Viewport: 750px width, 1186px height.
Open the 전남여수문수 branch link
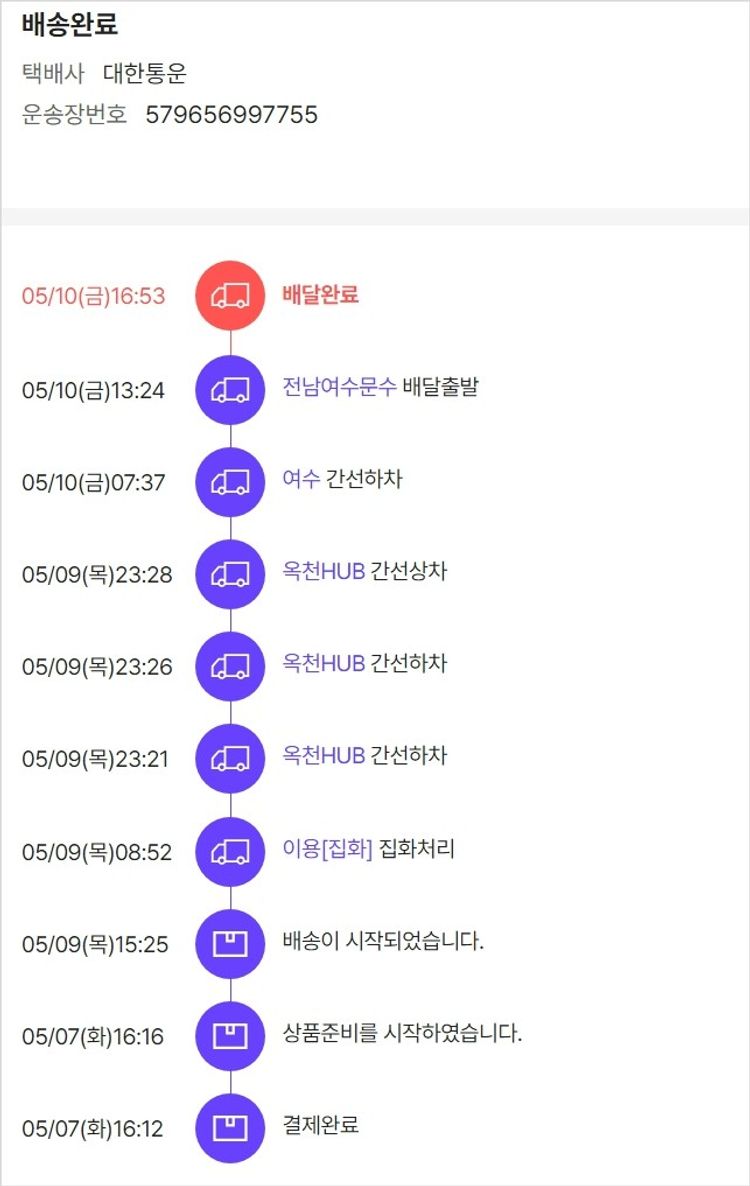(x=339, y=387)
